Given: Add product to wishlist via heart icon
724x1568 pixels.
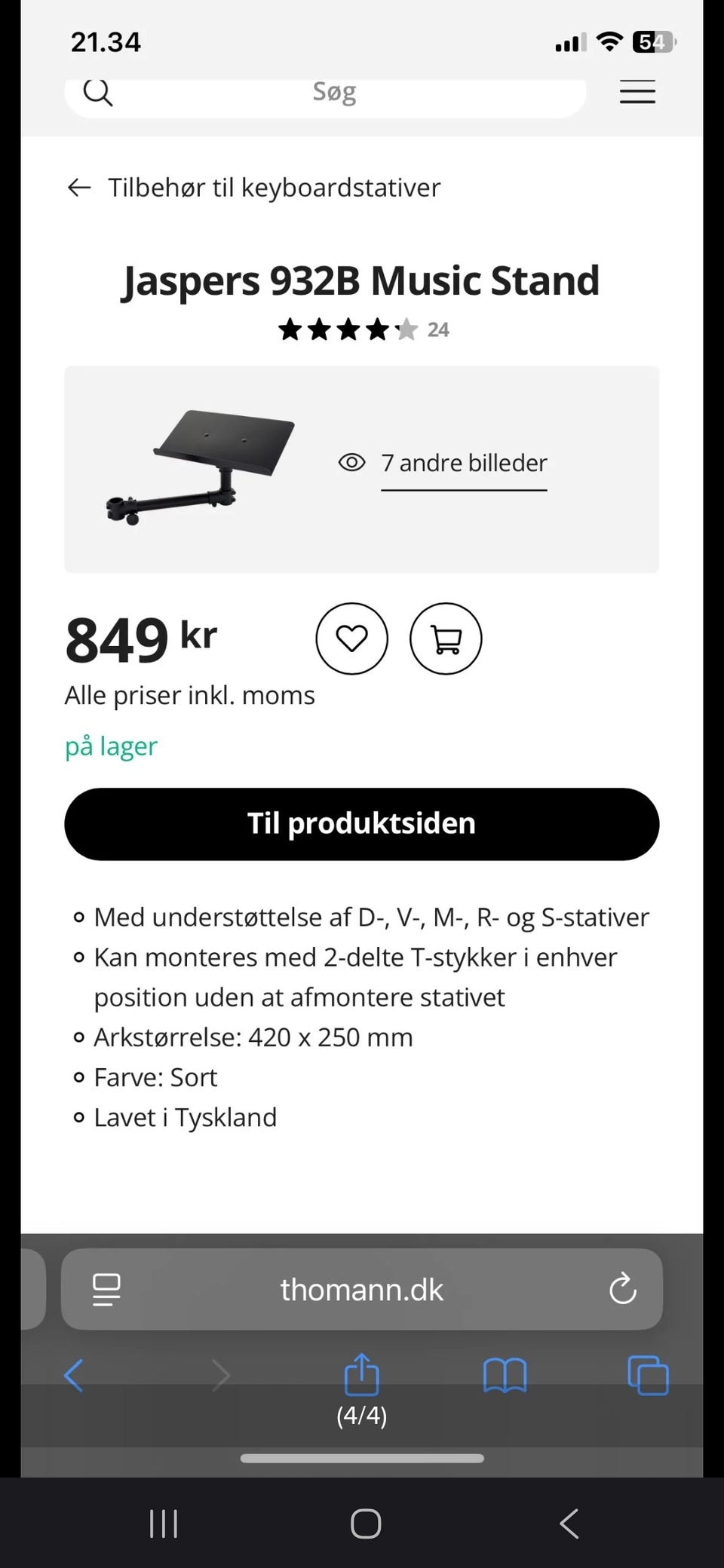Looking at the screenshot, I should click(x=351, y=639).
